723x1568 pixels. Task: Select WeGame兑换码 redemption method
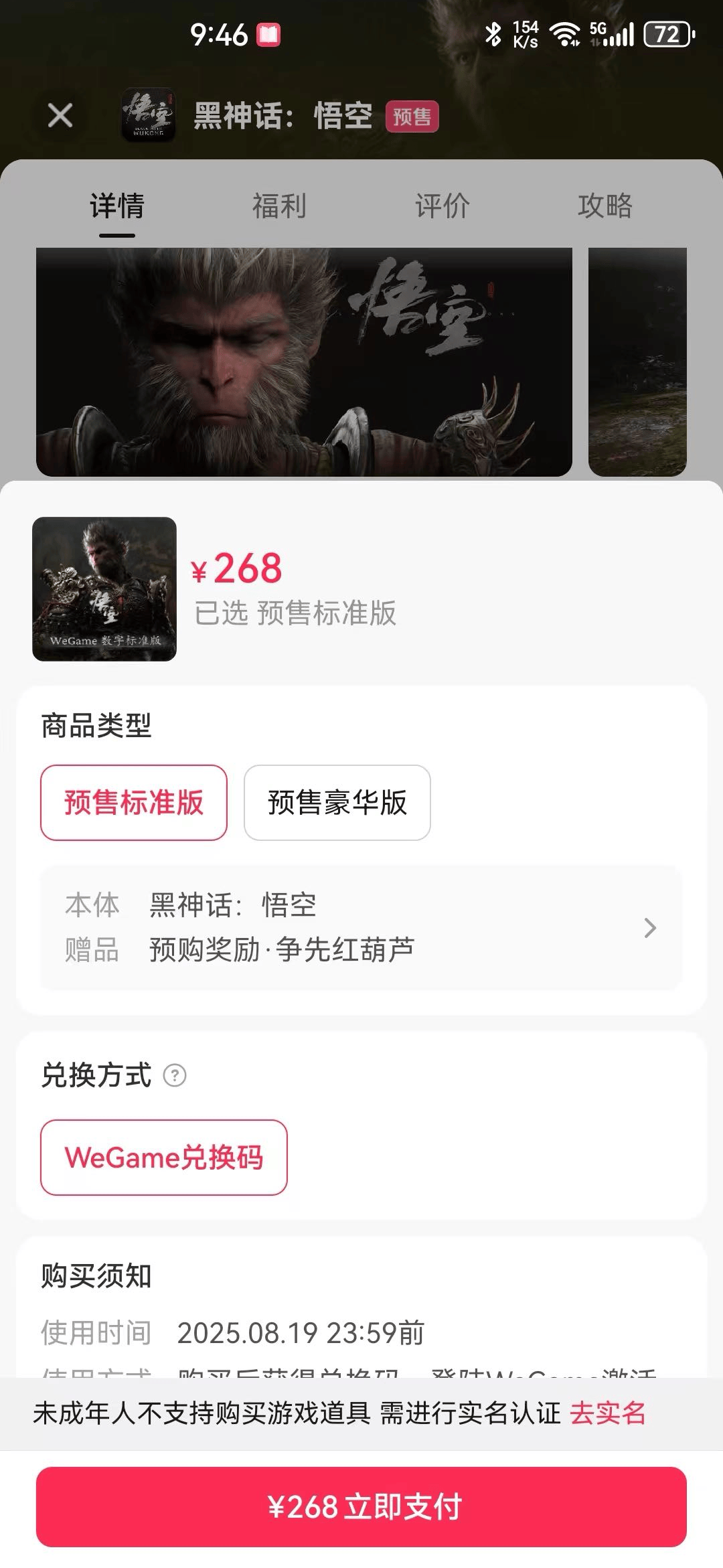pos(164,1157)
